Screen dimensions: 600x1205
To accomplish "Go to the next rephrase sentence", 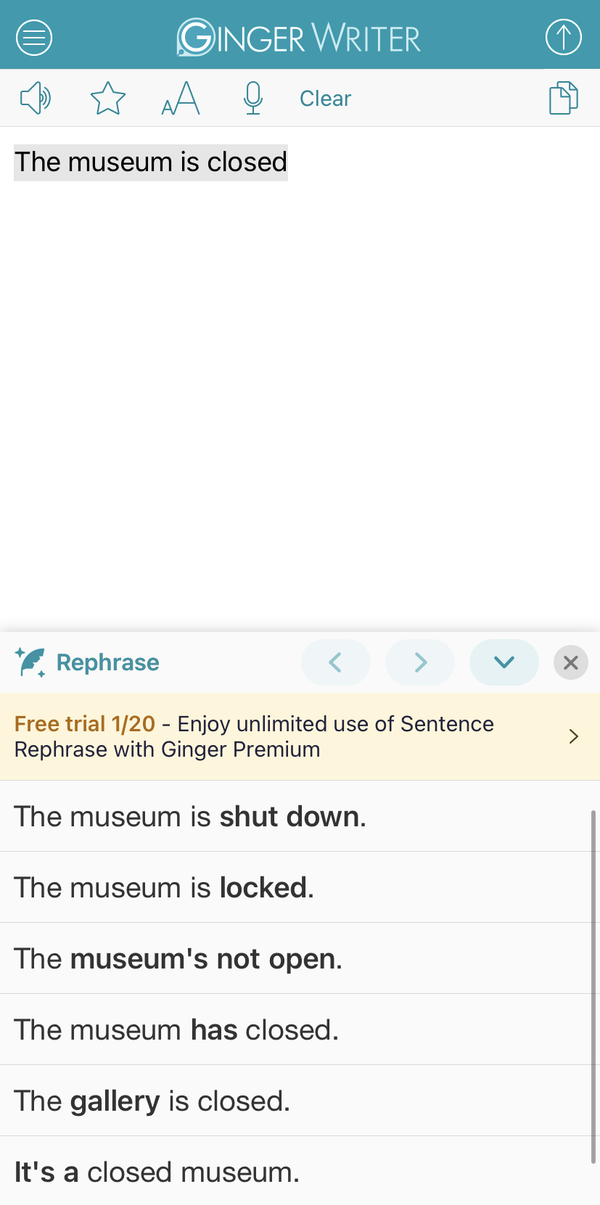I will point(420,662).
